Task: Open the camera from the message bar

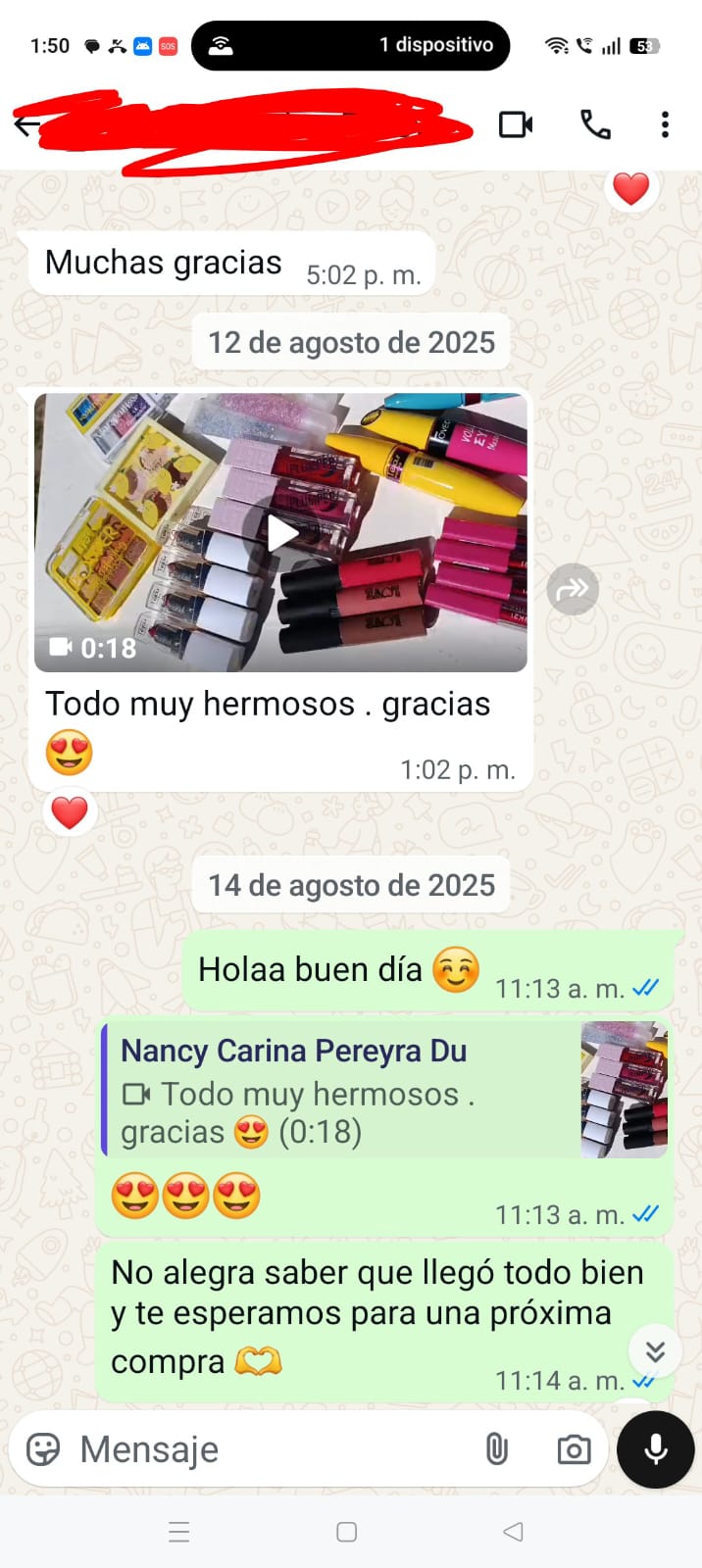Action: coord(574,1449)
